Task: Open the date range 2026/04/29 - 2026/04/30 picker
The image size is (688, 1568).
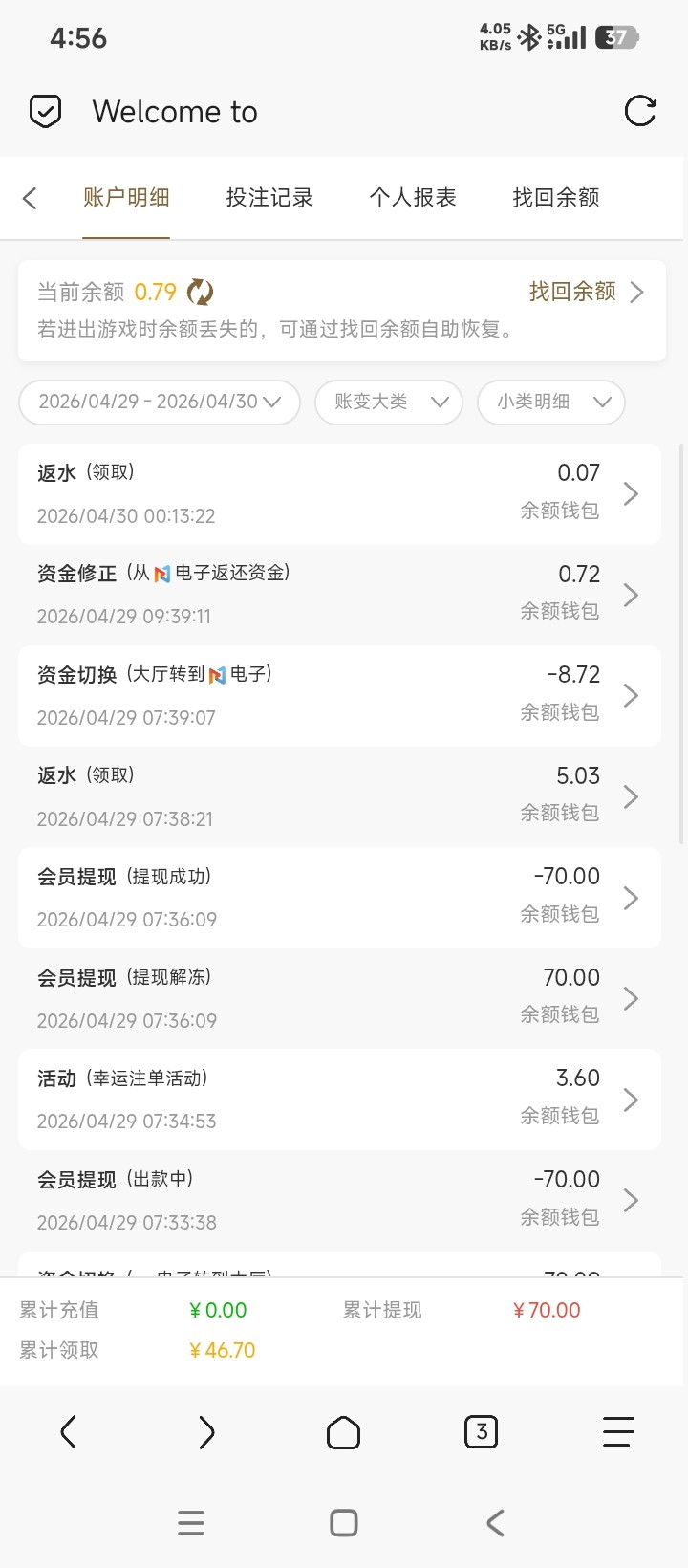Action: [x=160, y=402]
